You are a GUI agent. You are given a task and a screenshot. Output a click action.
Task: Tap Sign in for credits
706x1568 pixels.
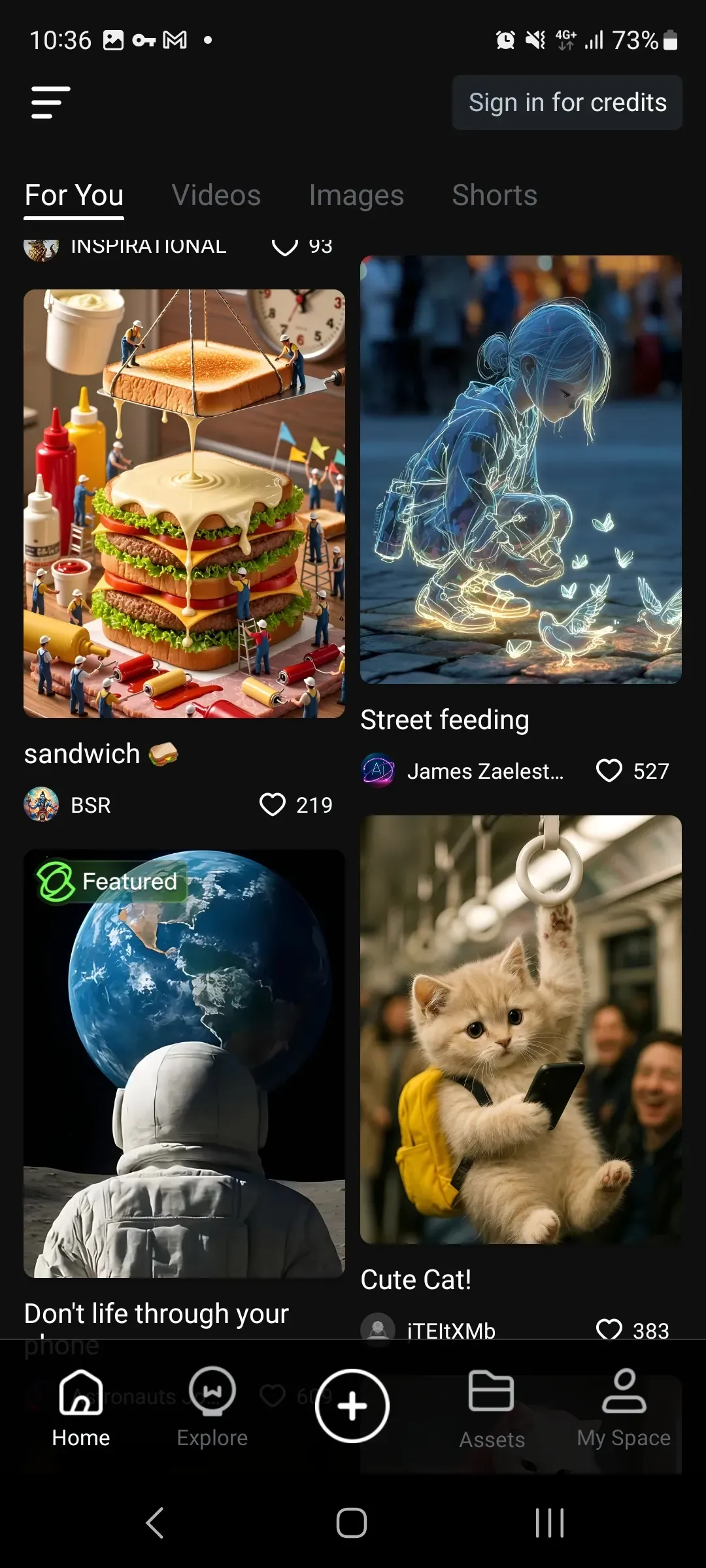pos(566,102)
